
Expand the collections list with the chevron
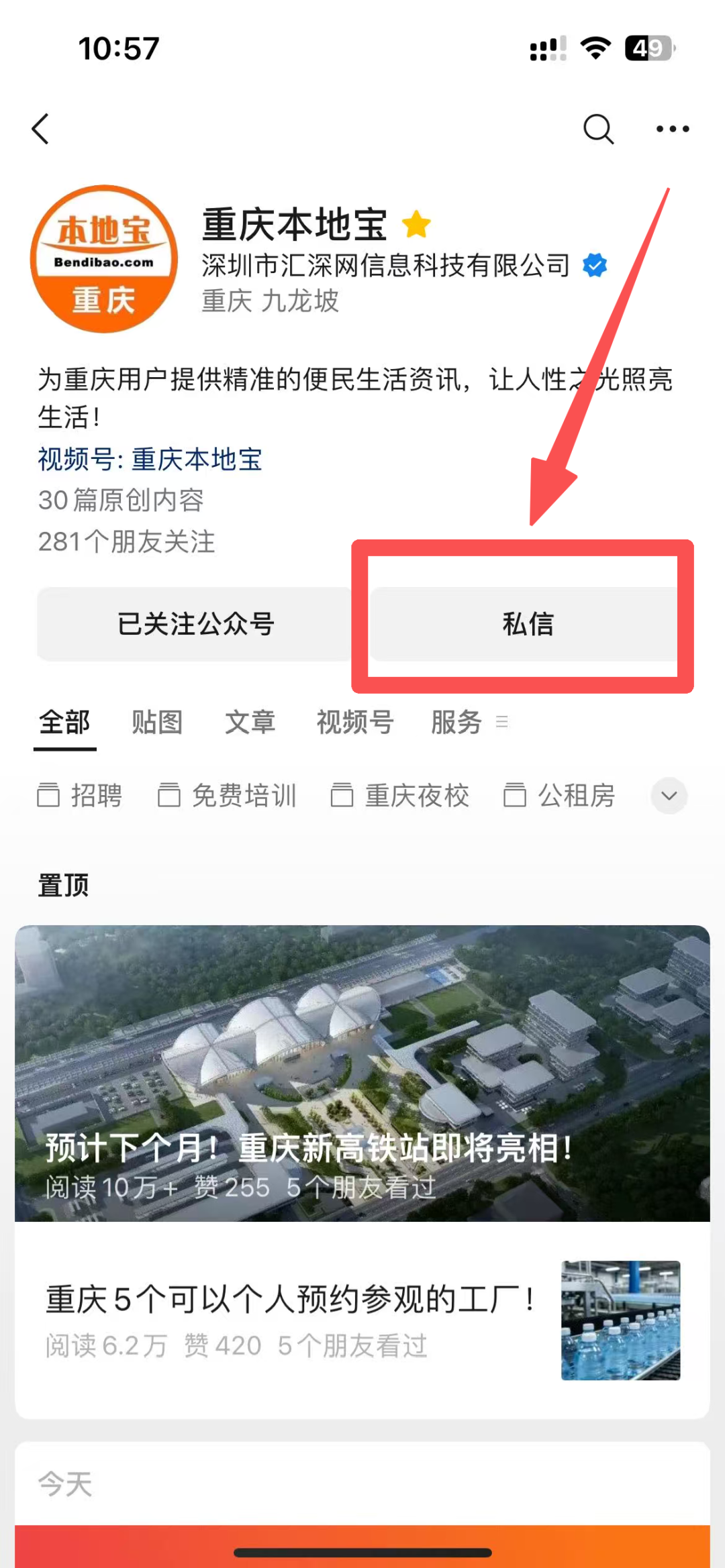coord(669,796)
